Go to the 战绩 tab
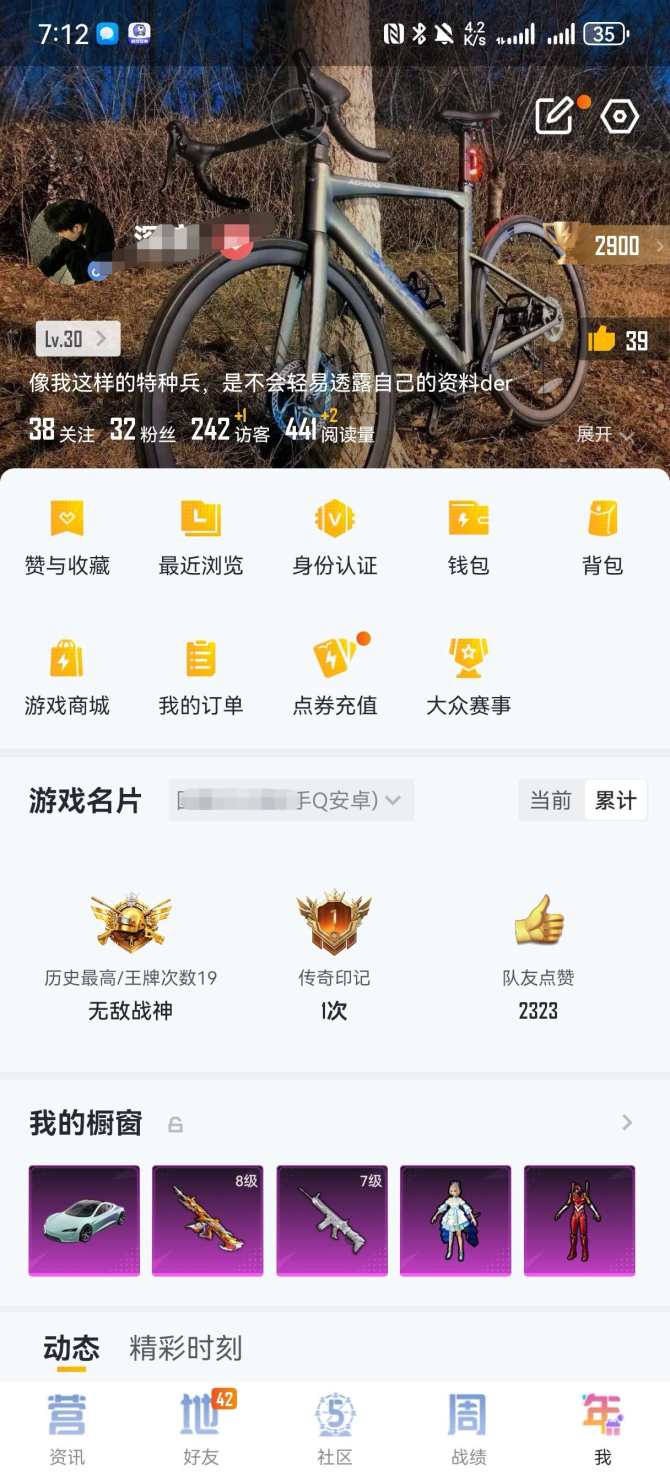This screenshot has width=670, height=1481. pos(468,1430)
